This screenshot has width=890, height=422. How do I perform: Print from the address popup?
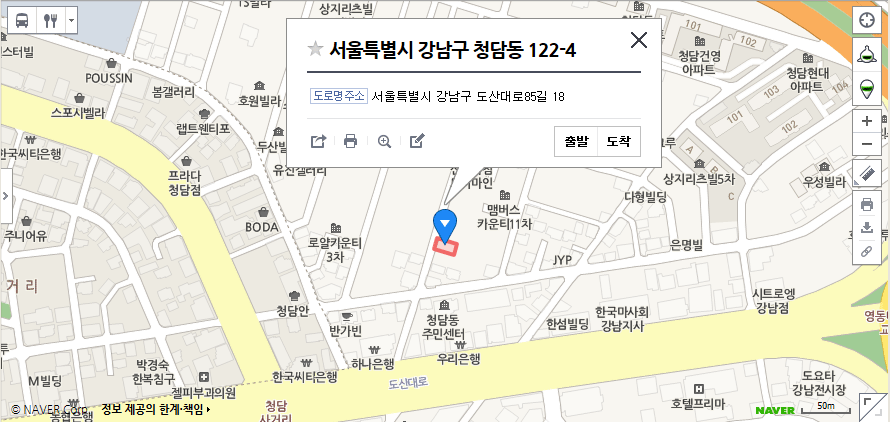(x=350, y=142)
